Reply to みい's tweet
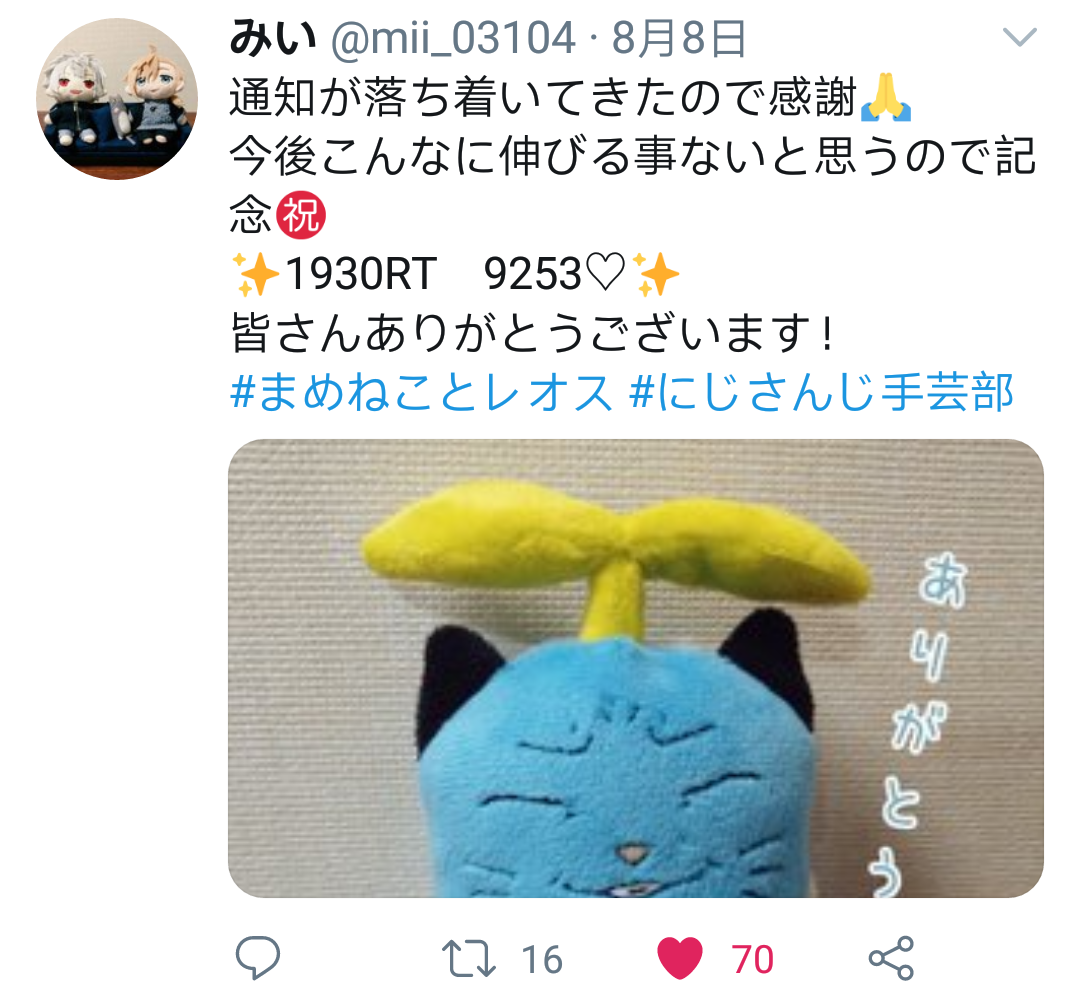Image resolution: width=1080 pixels, height=1004 pixels. point(257,959)
